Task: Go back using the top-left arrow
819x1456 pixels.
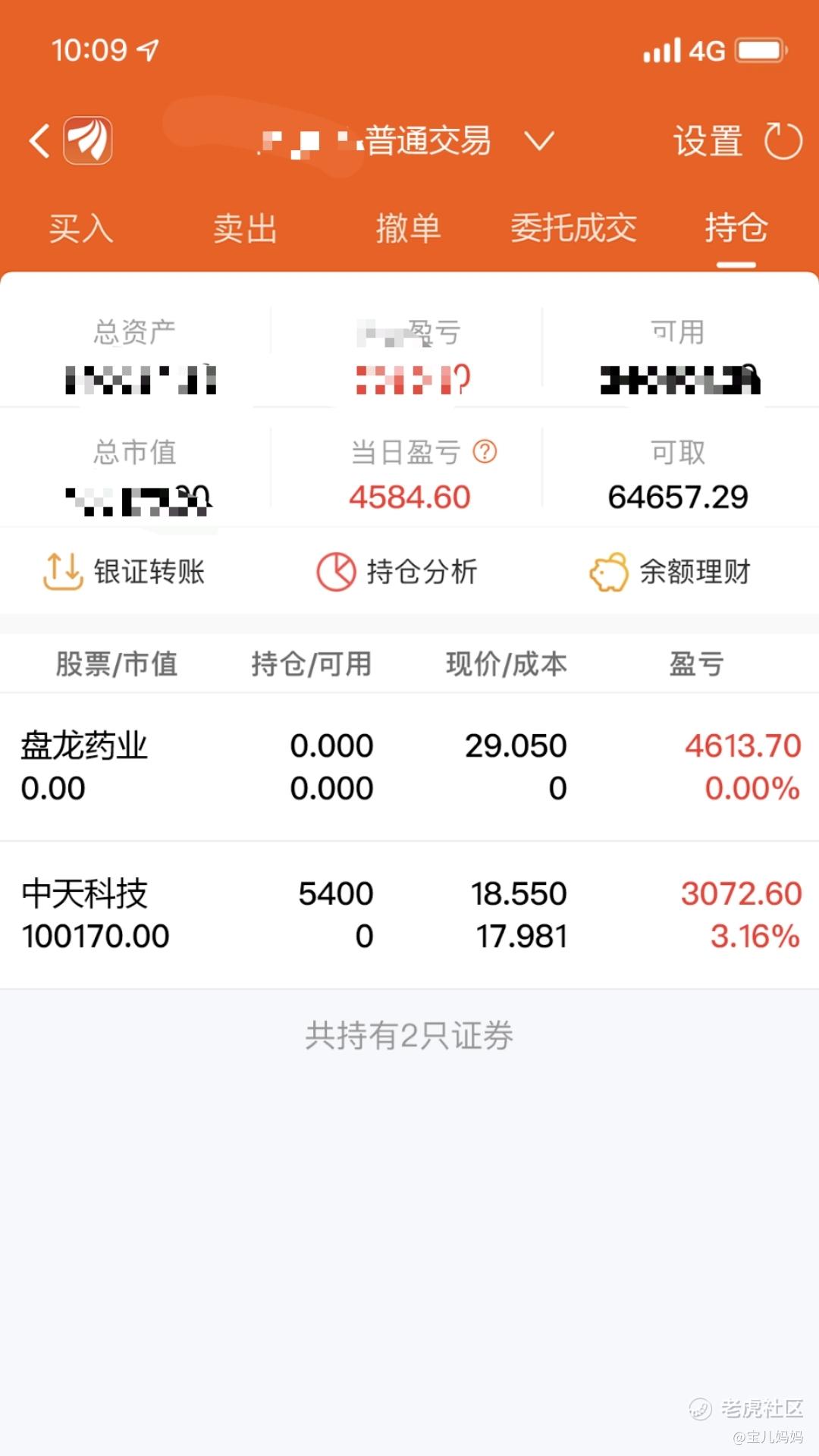Action: (x=39, y=141)
